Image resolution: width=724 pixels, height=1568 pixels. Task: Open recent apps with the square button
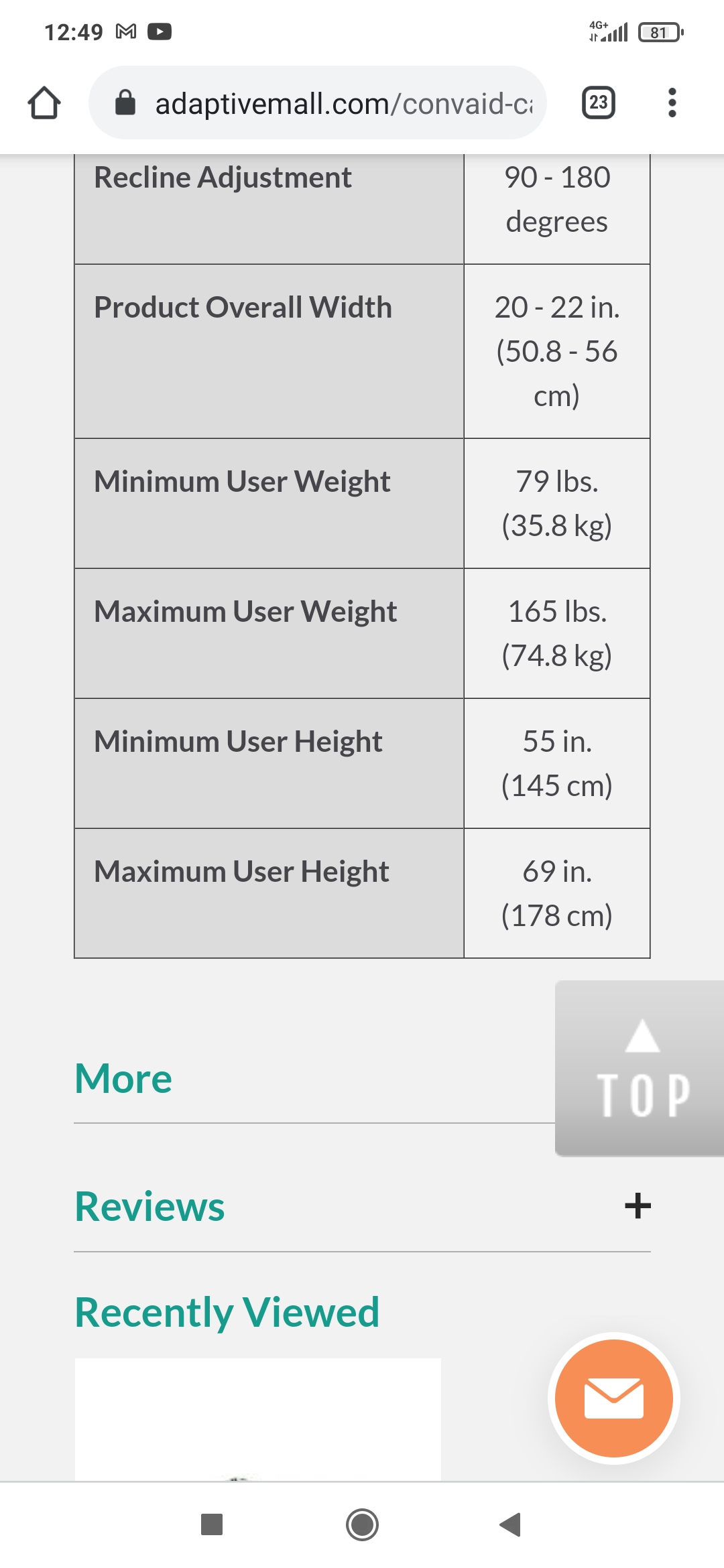[x=212, y=1524]
